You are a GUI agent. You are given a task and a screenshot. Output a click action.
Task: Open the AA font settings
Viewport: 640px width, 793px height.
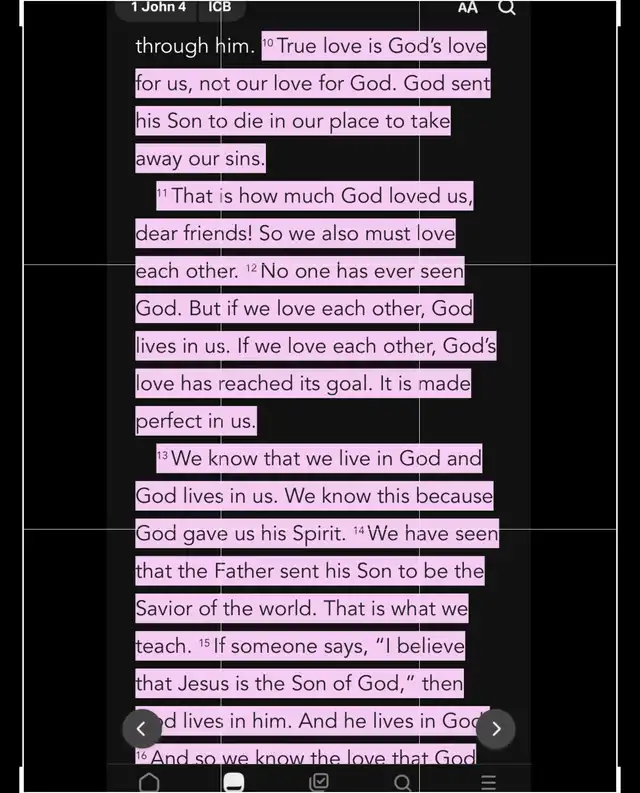pyautogui.click(x=467, y=8)
